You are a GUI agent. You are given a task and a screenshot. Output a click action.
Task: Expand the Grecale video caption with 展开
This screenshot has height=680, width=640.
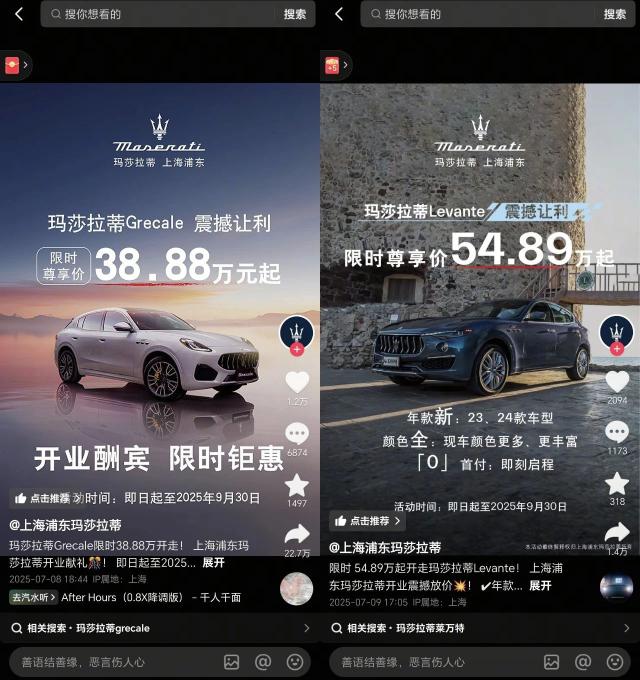(213, 563)
